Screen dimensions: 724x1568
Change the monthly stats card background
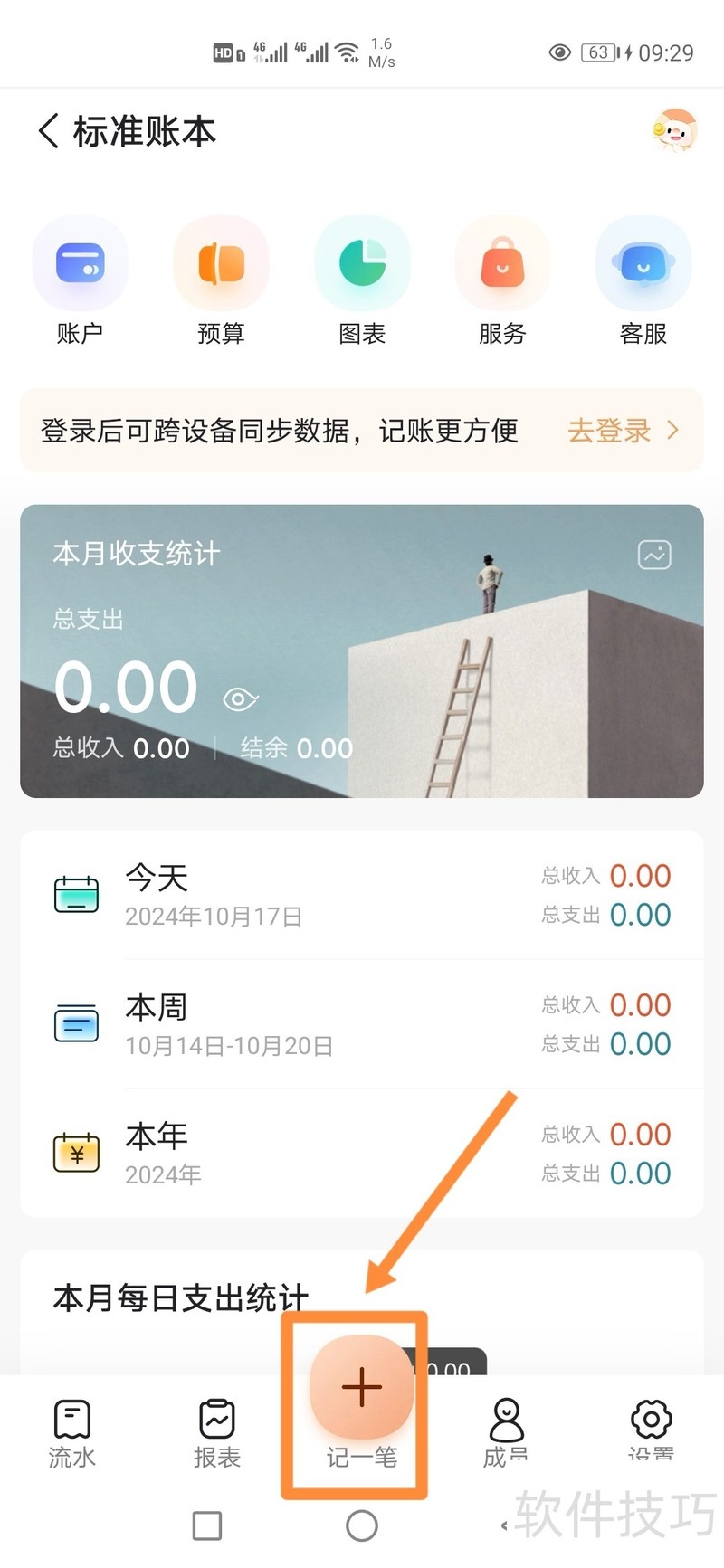pyautogui.click(x=653, y=555)
